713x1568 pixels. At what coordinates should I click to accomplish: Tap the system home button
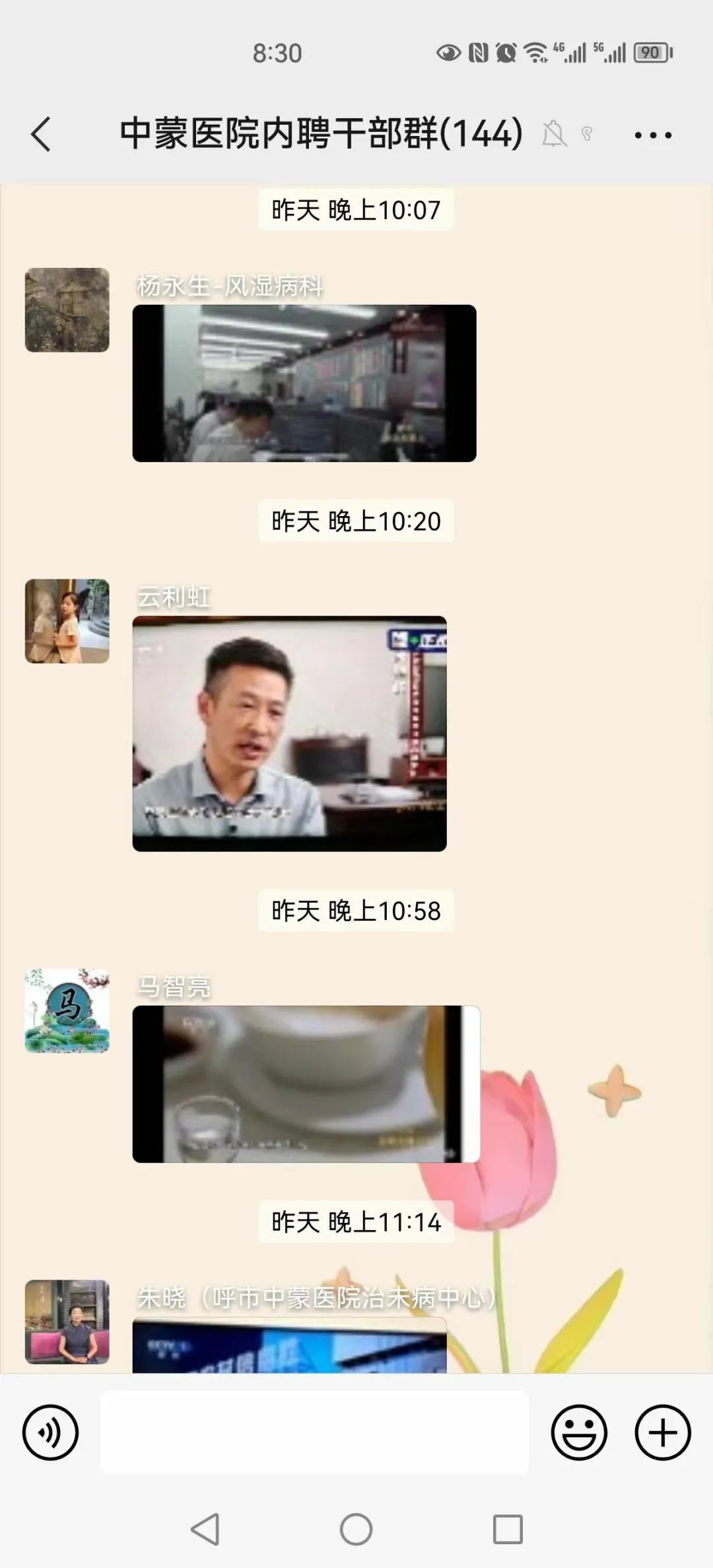(x=356, y=1529)
